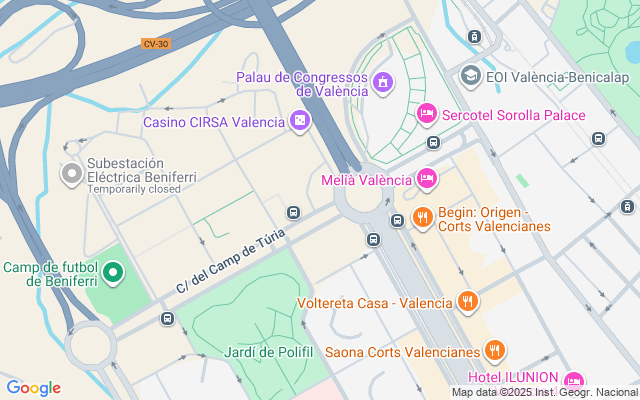Select the Begin: Origen restaurant pin
Screen dimensions: 640x400
tap(423, 218)
